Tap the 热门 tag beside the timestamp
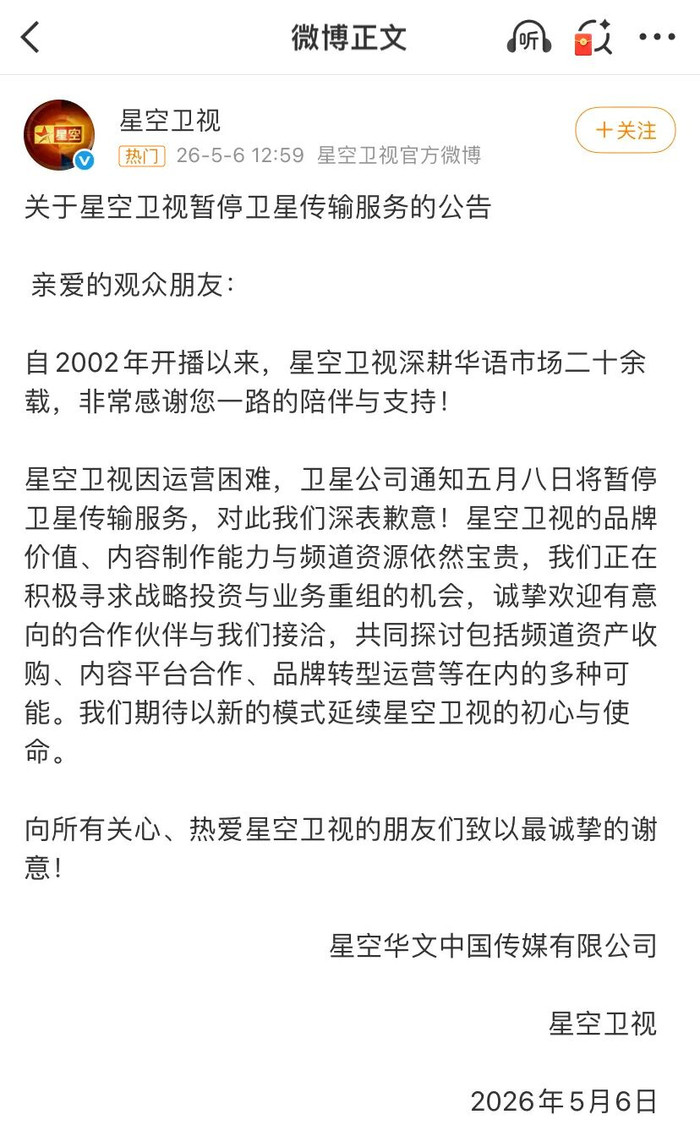Image resolution: width=700 pixels, height=1135 pixels. pyautogui.click(x=142, y=156)
